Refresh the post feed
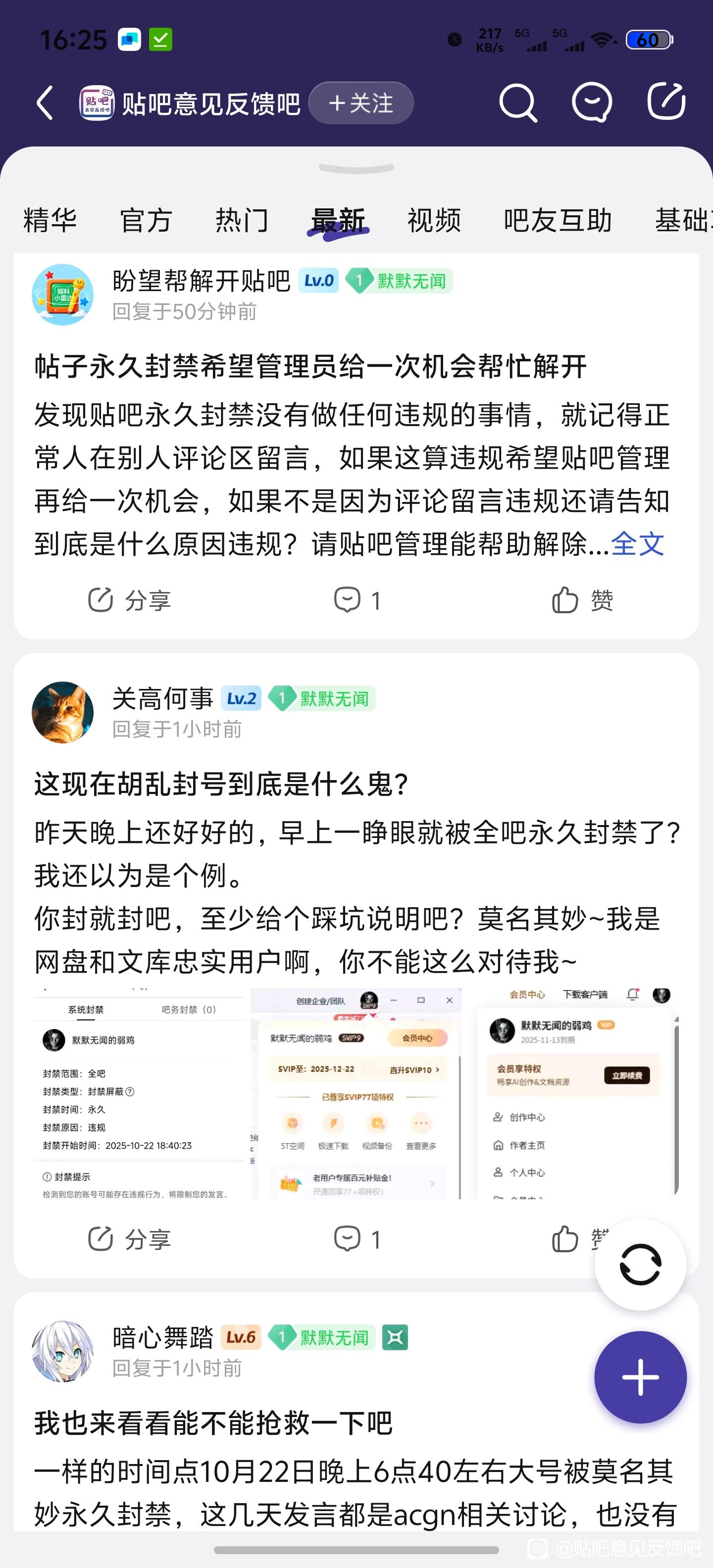The image size is (713, 1568). click(640, 1264)
